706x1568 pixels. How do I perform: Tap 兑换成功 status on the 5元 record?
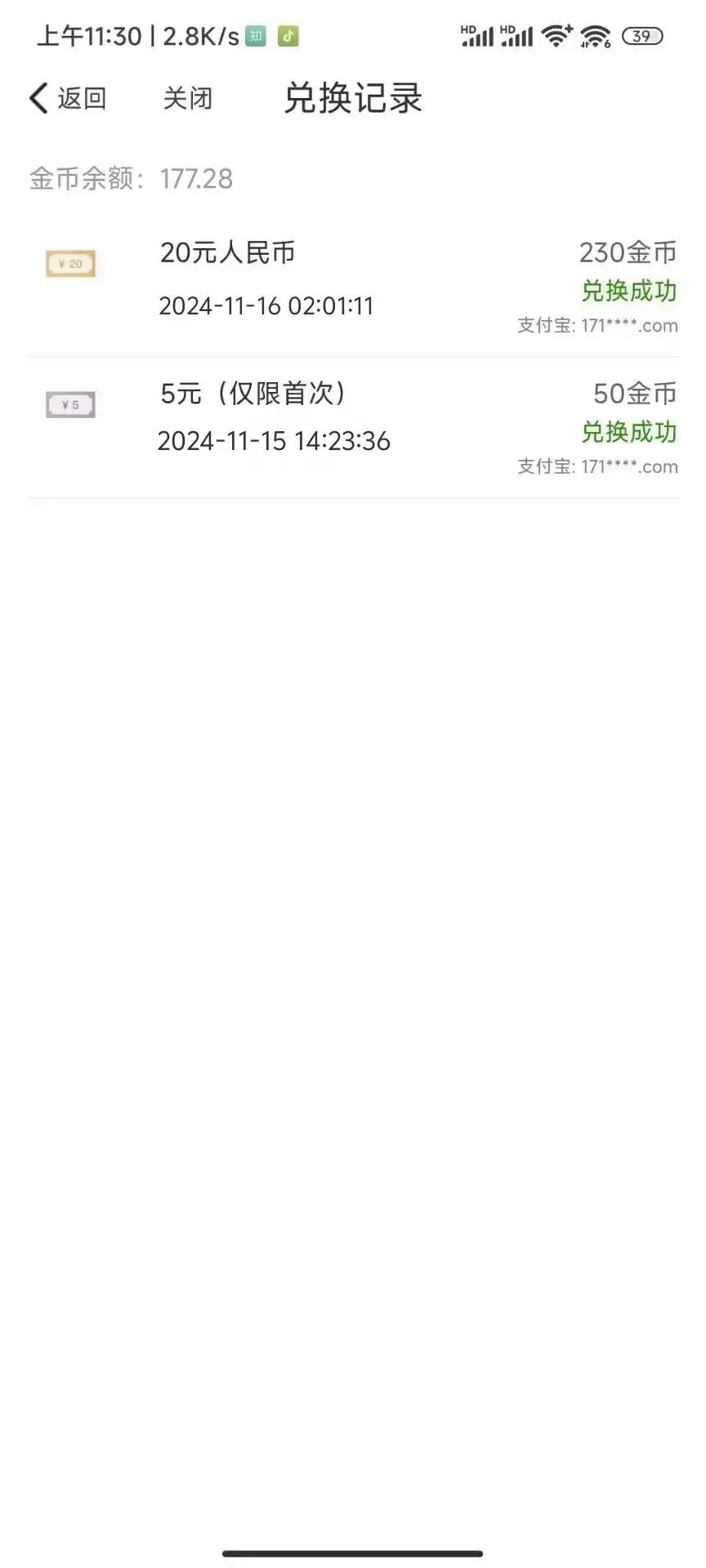click(x=629, y=433)
